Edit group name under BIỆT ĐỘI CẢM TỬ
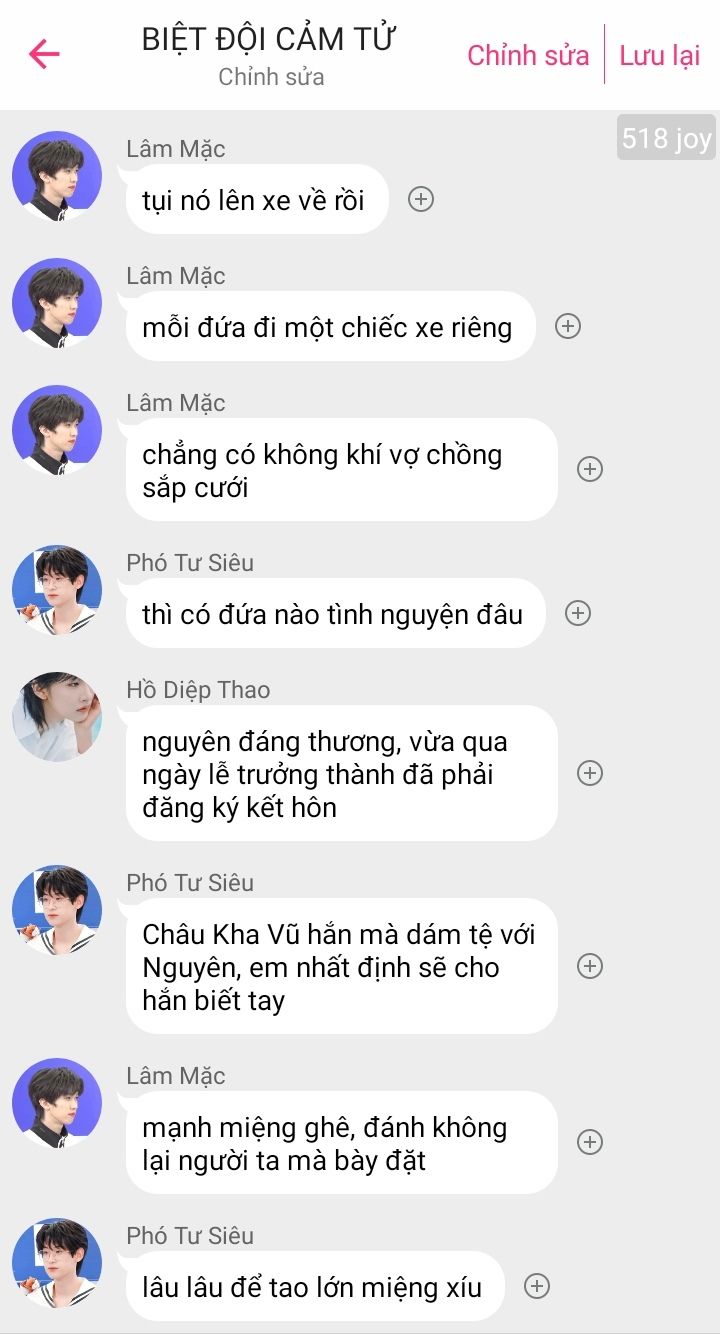720x1334 pixels. (271, 77)
